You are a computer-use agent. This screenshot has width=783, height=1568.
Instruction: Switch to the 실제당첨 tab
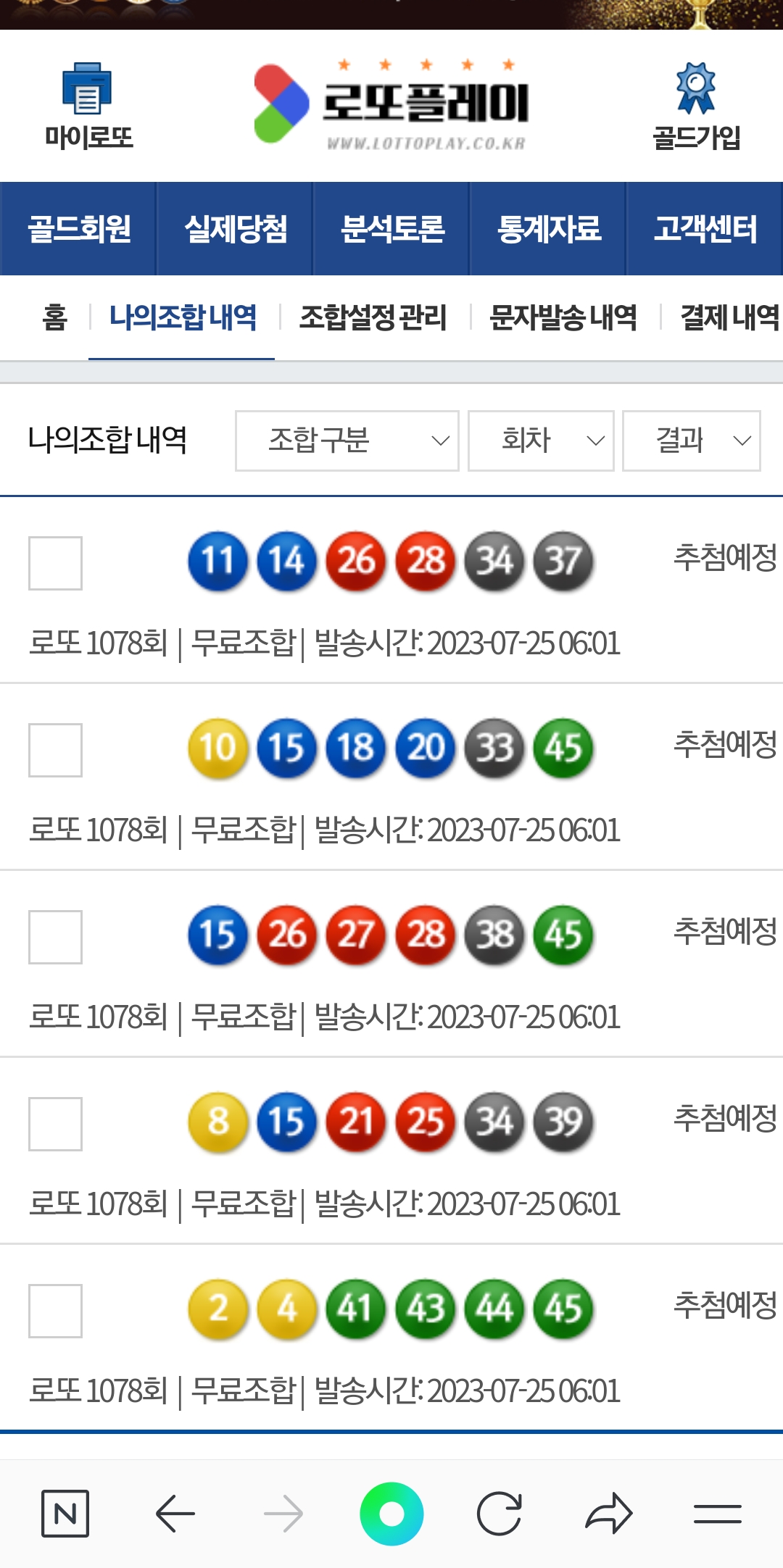pos(235,229)
